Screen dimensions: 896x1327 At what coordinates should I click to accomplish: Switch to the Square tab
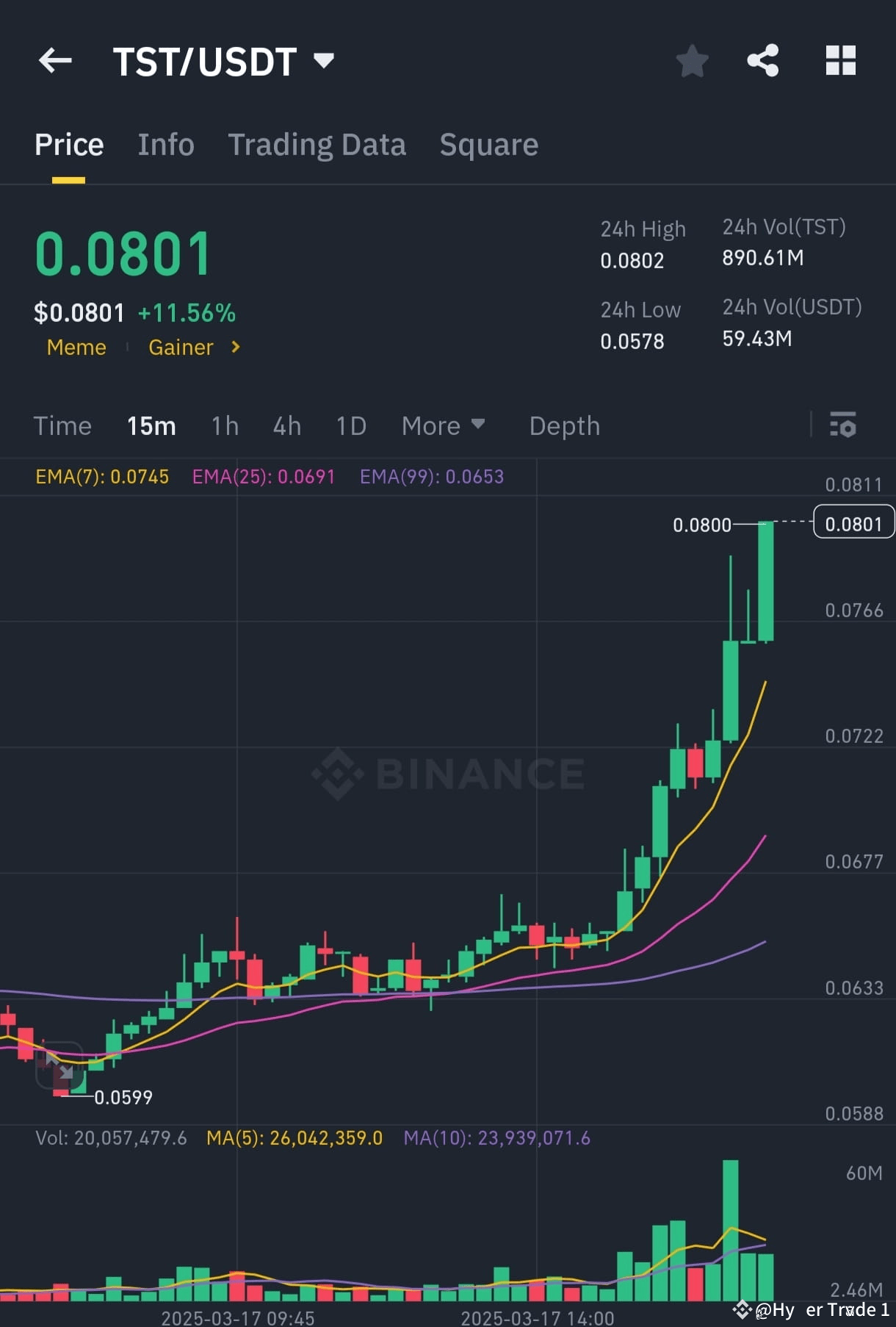pyautogui.click(x=488, y=145)
